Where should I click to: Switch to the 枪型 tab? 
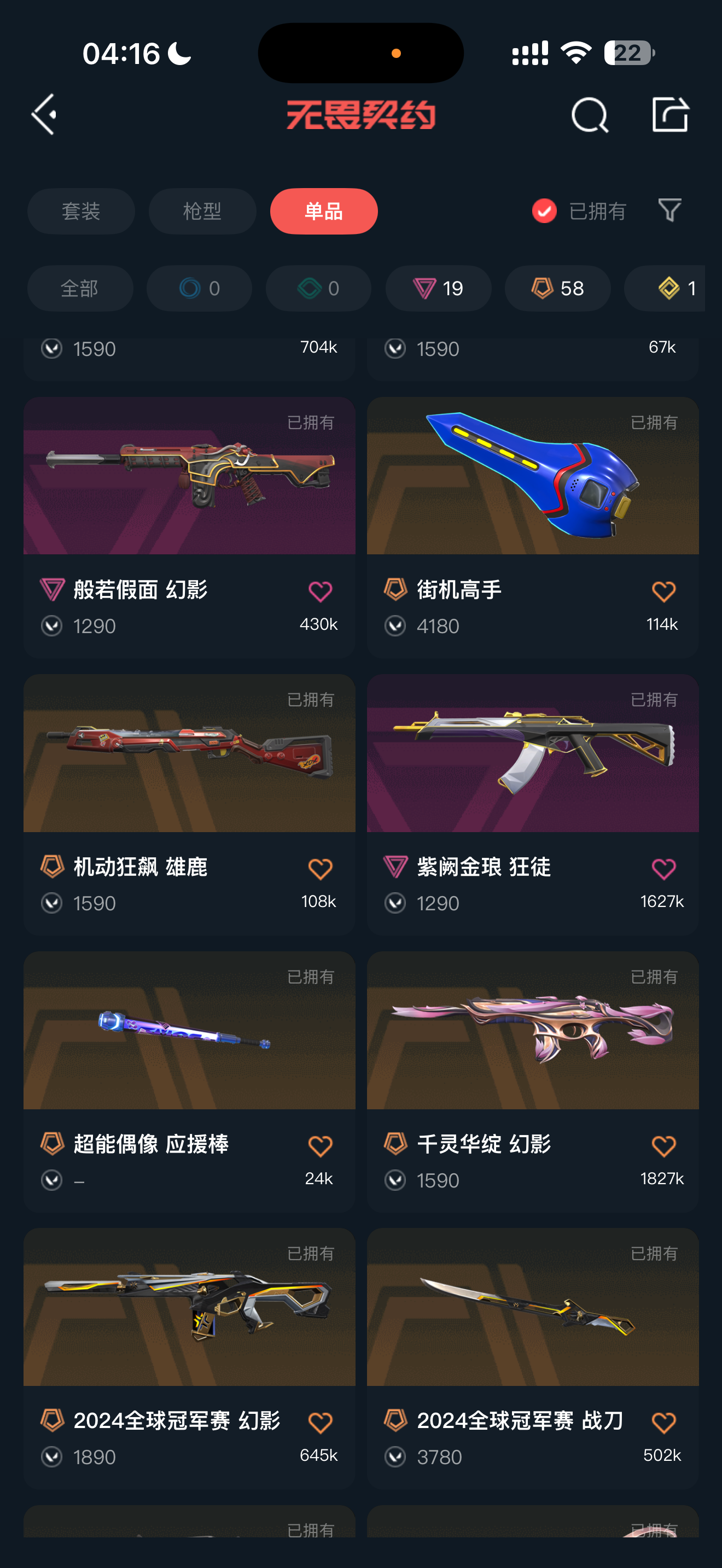(202, 211)
